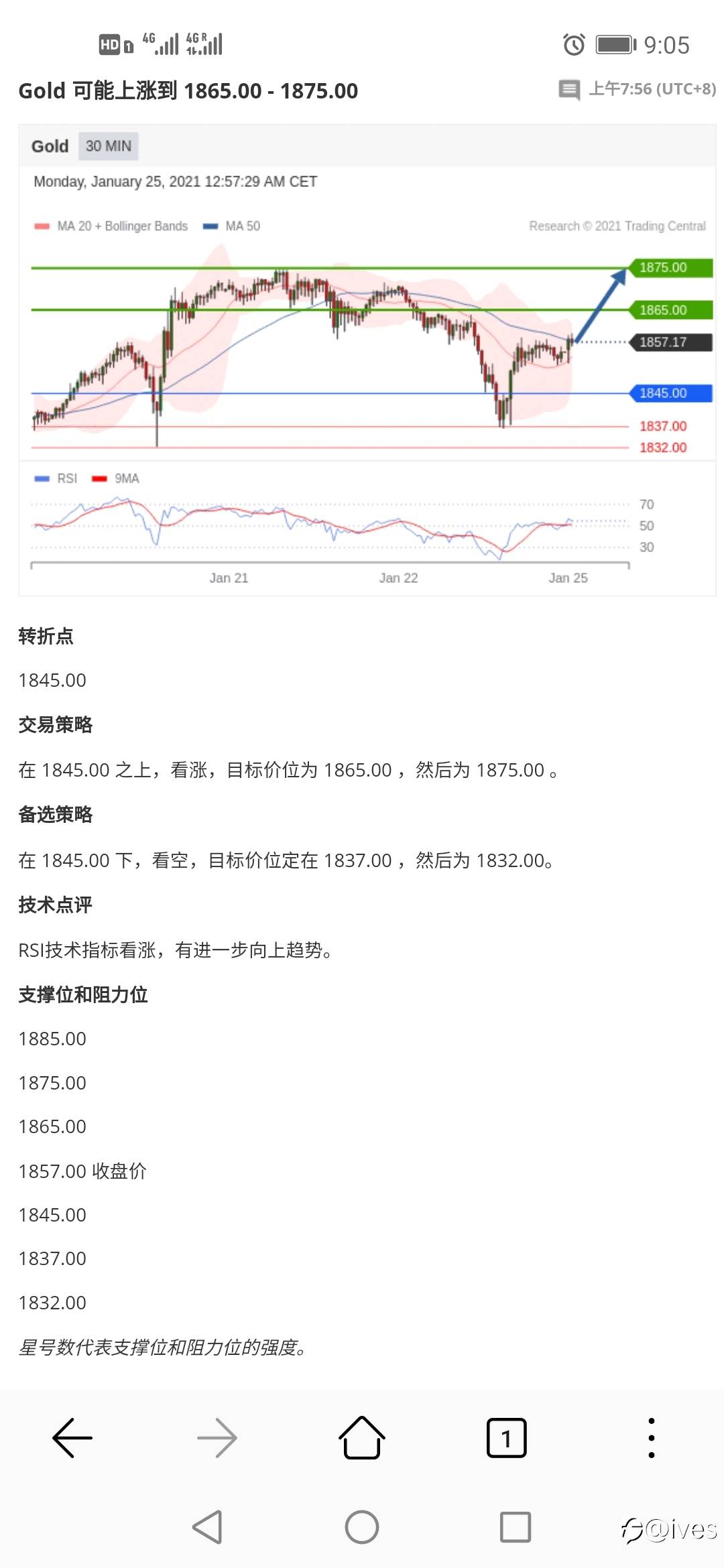
Task: Open recent apps with the square button
Action: [x=516, y=1527]
